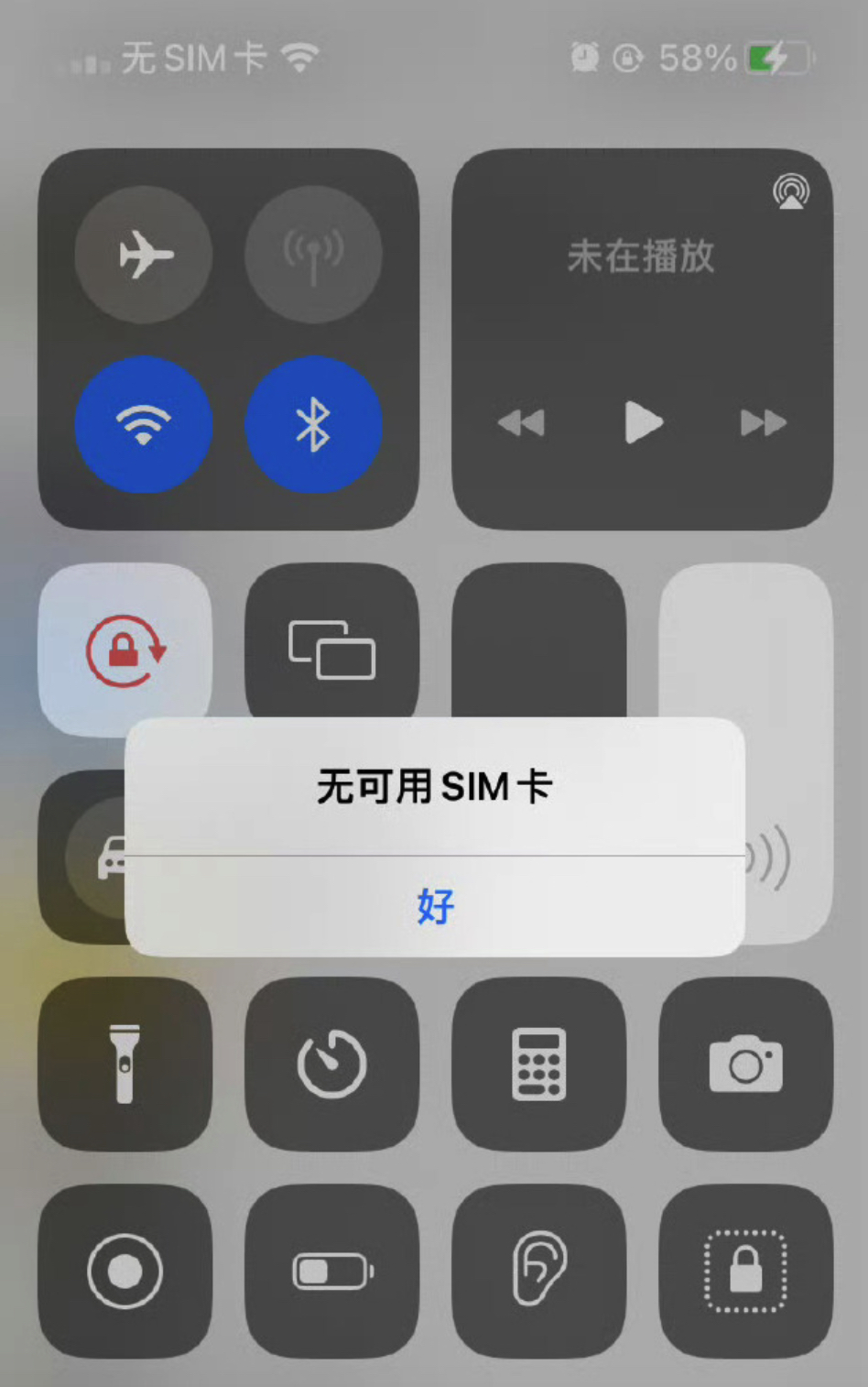Open the camera

pos(745,1064)
